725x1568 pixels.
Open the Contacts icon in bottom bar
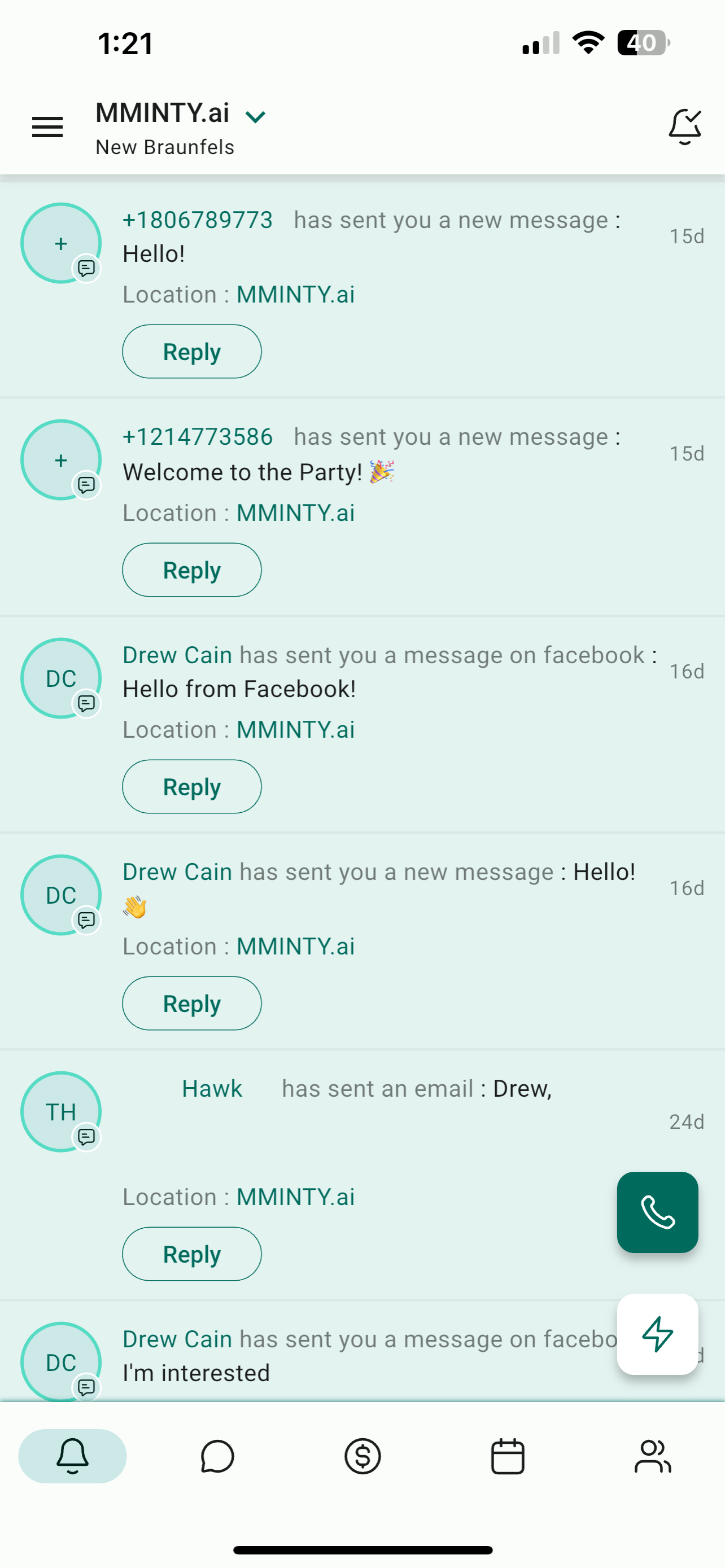[x=652, y=1457]
